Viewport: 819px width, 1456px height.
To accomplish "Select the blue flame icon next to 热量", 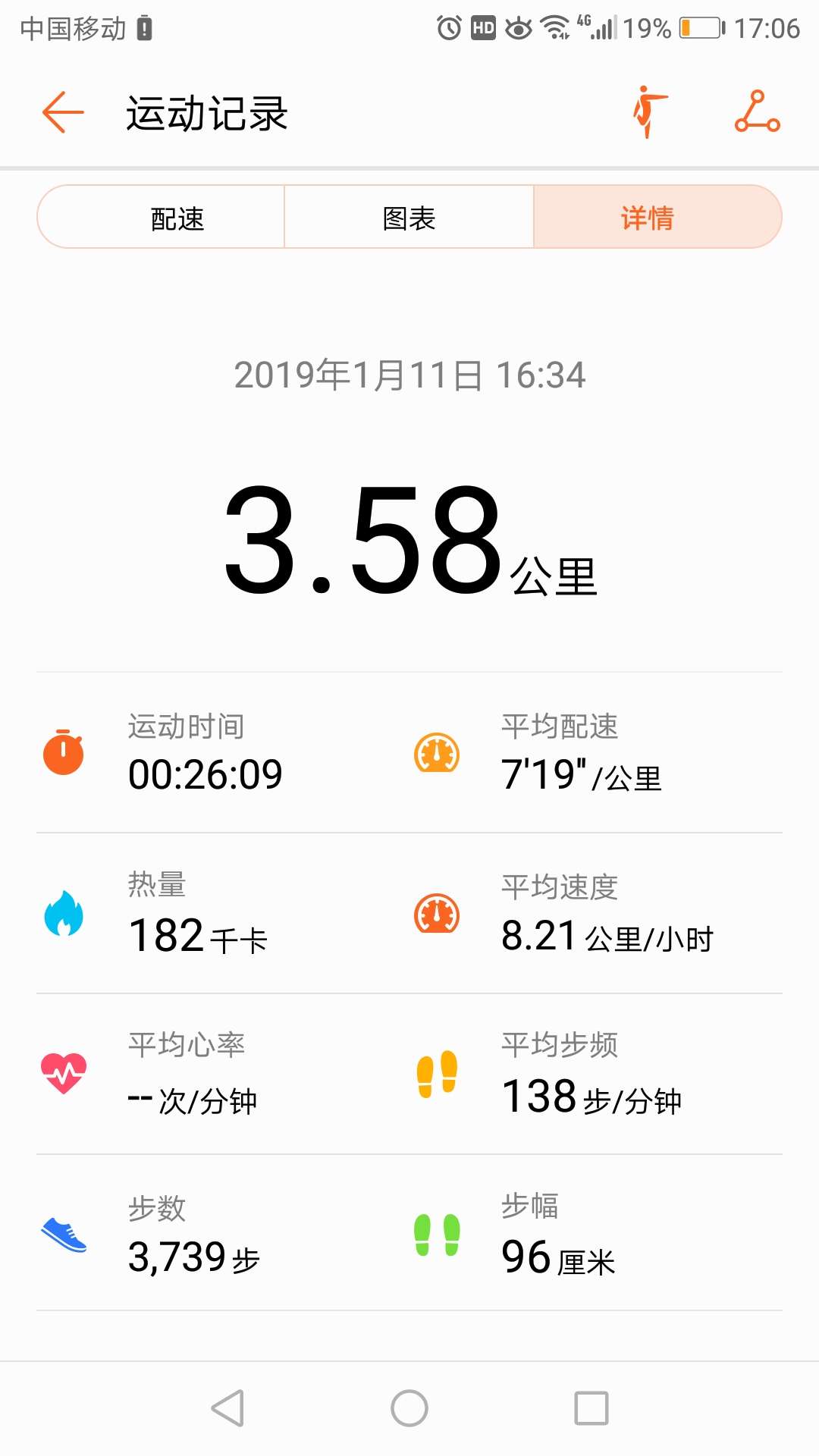I will (x=64, y=915).
